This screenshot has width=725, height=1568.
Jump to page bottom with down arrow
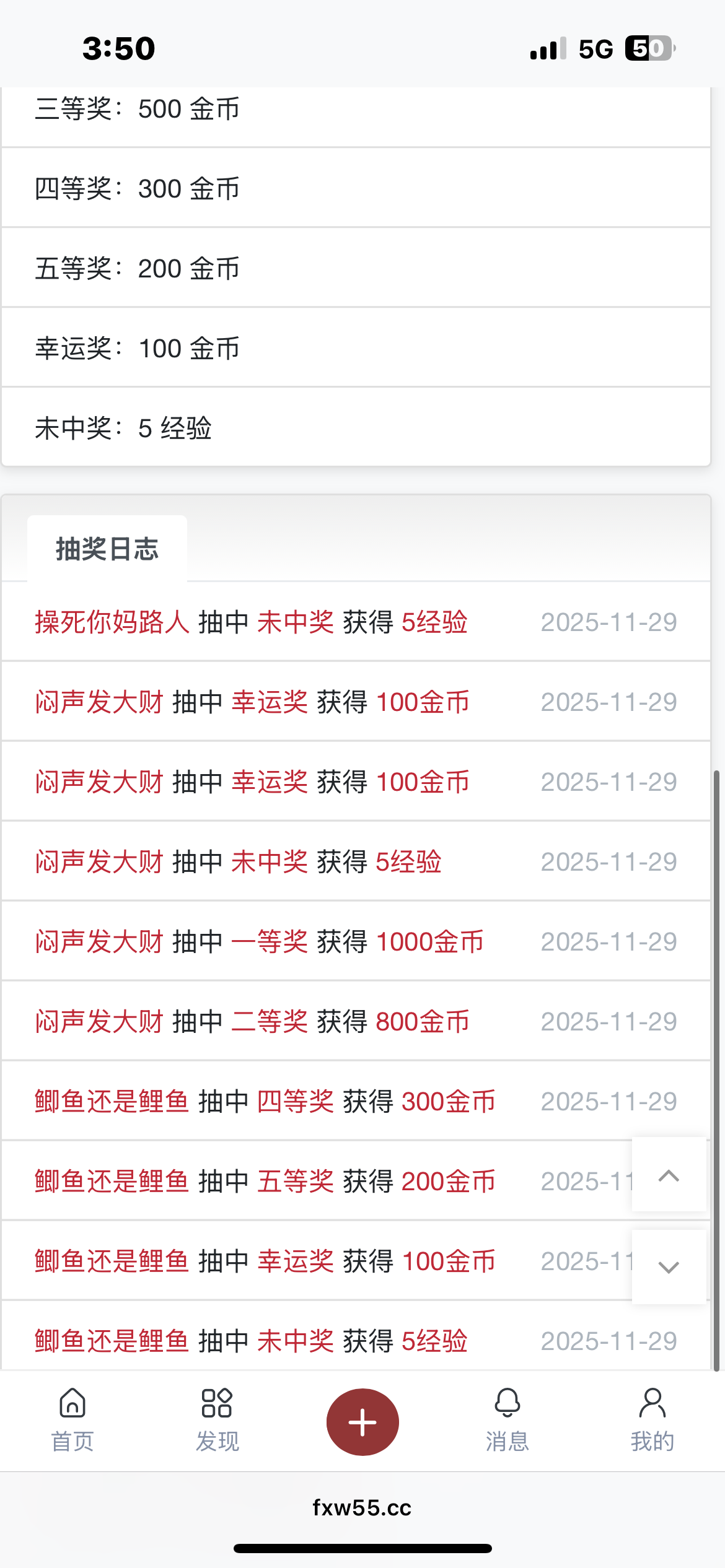coord(669,1267)
